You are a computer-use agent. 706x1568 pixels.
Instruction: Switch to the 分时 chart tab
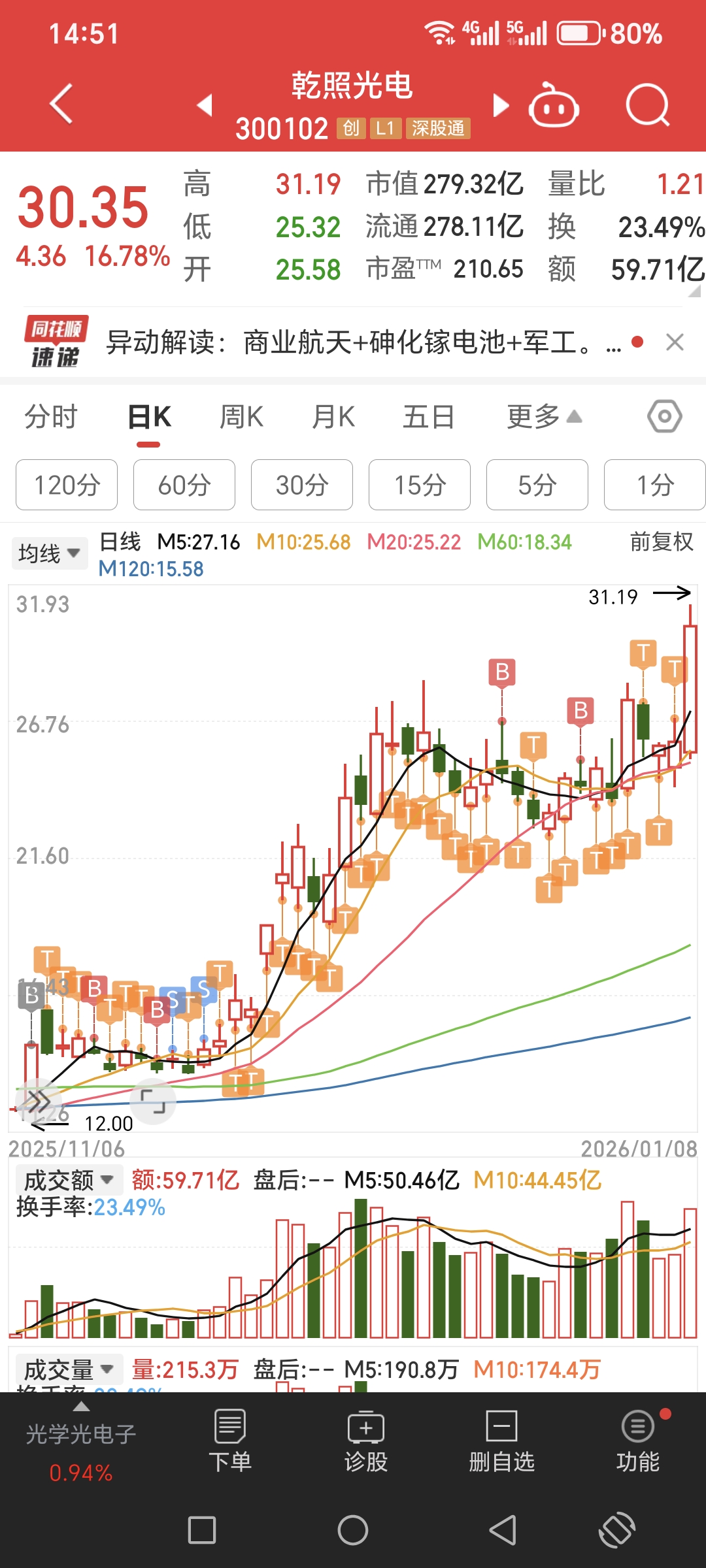pos(51,417)
